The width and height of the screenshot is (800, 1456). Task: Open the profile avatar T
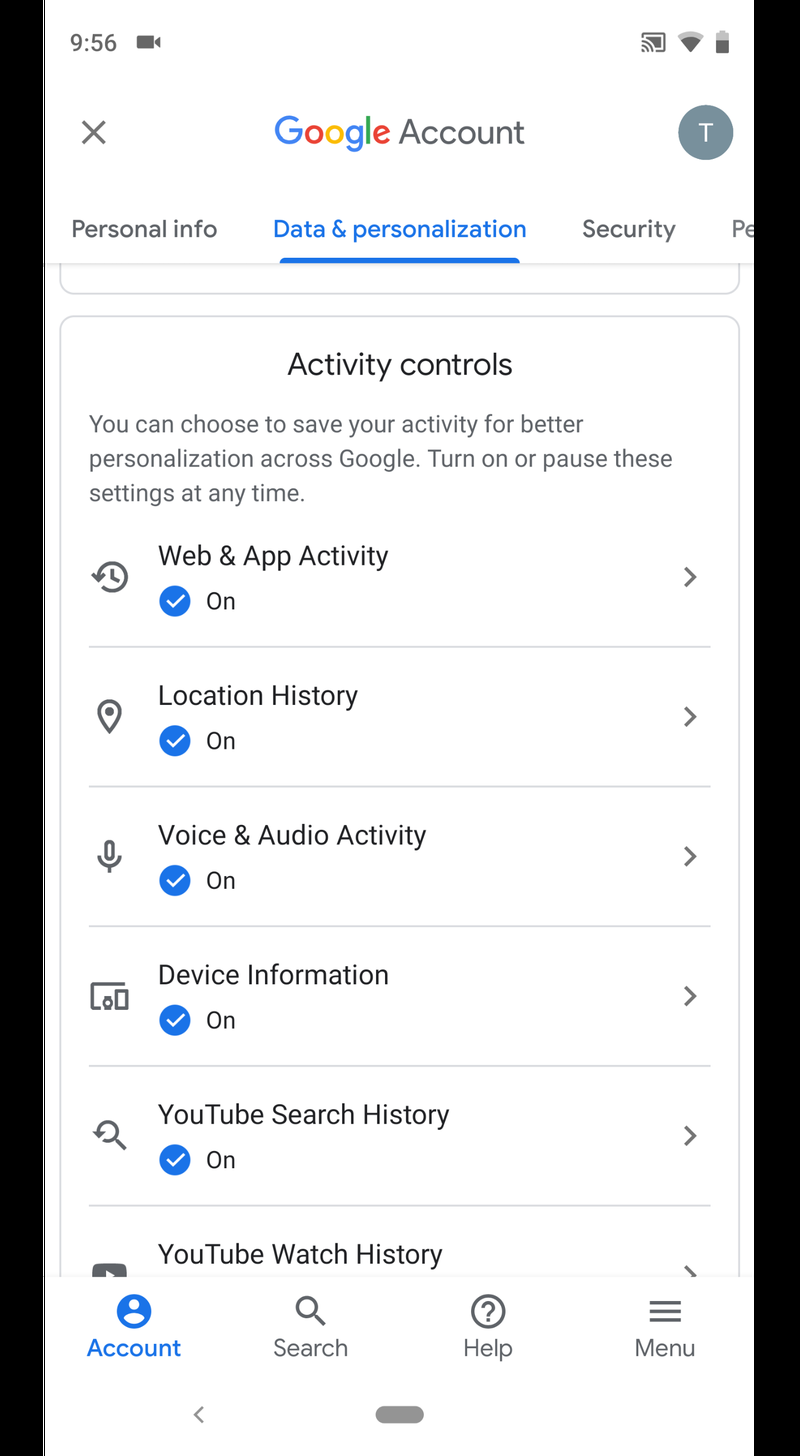click(x=705, y=132)
